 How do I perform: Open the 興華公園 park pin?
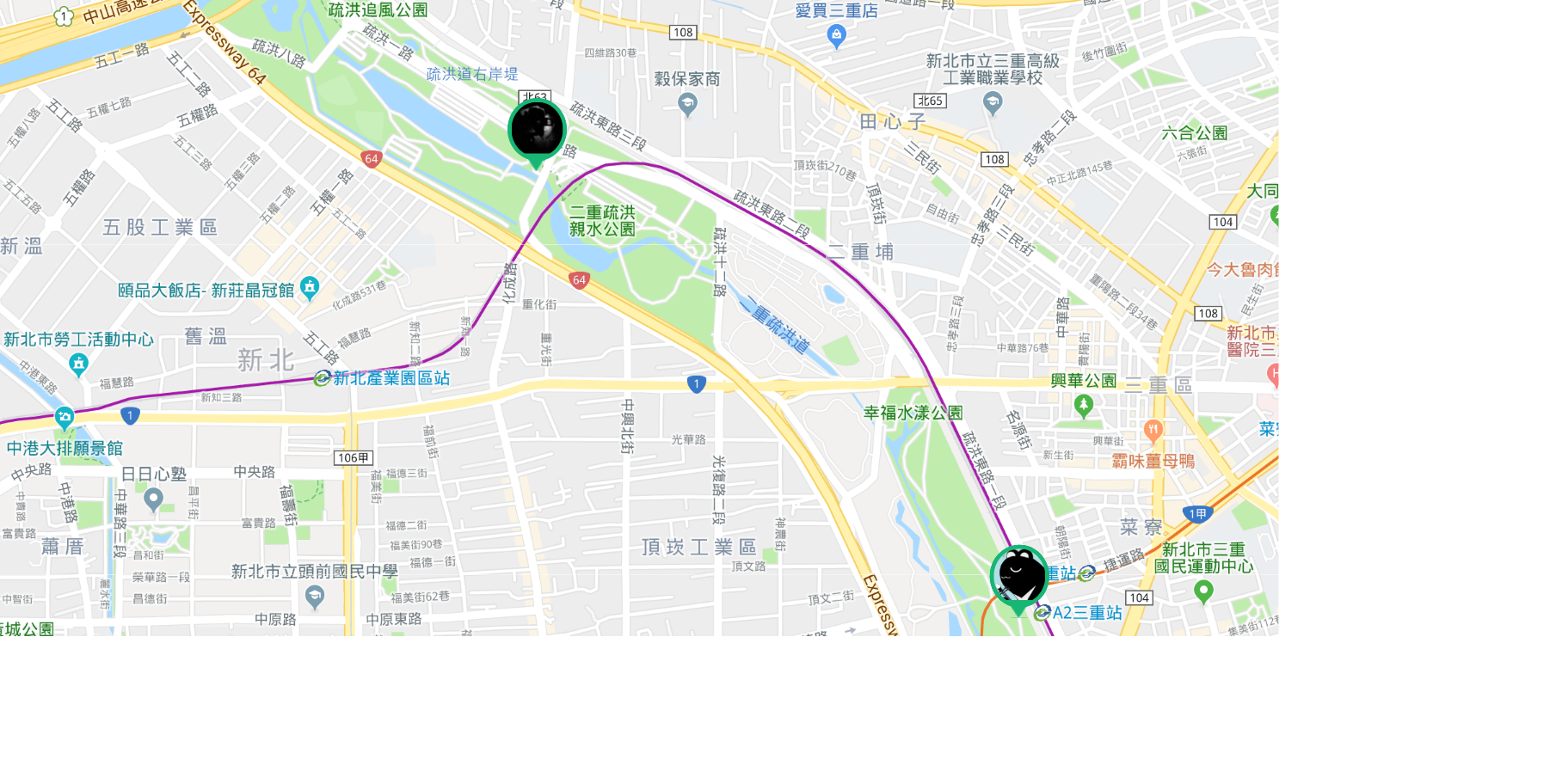(x=1084, y=405)
